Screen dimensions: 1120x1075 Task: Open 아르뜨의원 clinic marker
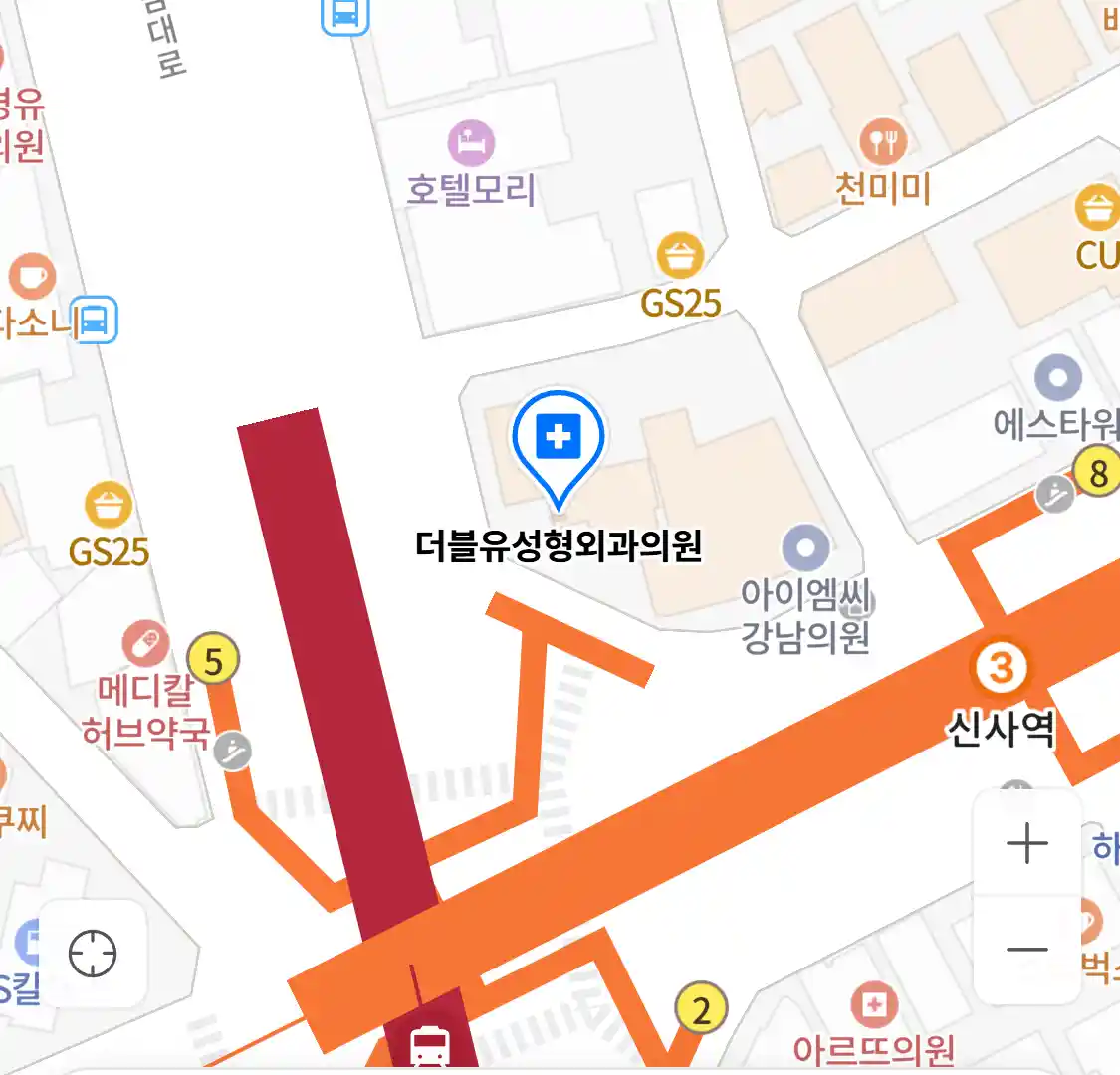874,1005
